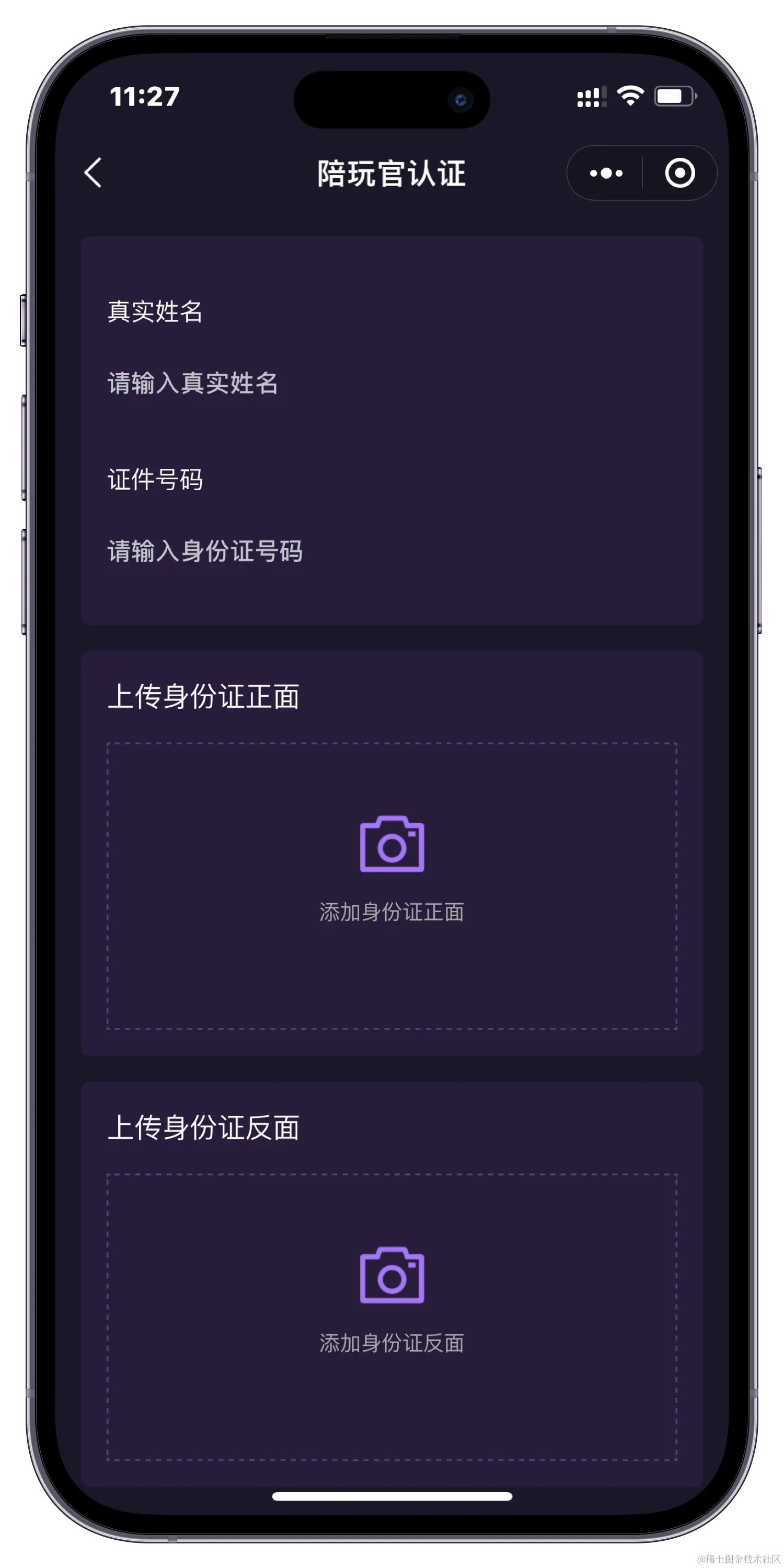The image size is (784, 1568).
Task: Open the mini program more-options menu
Action: (x=606, y=174)
